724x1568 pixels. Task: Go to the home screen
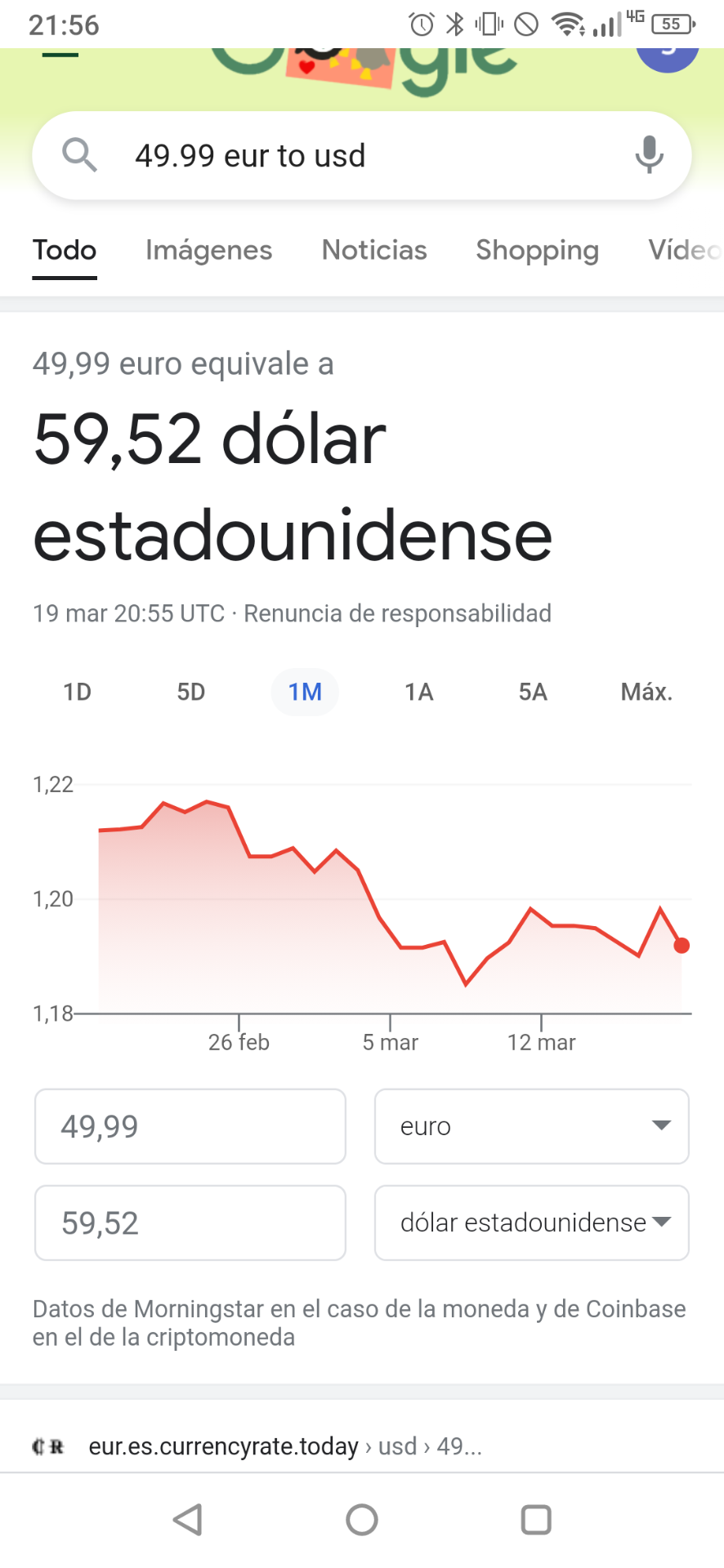pos(362,1520)
